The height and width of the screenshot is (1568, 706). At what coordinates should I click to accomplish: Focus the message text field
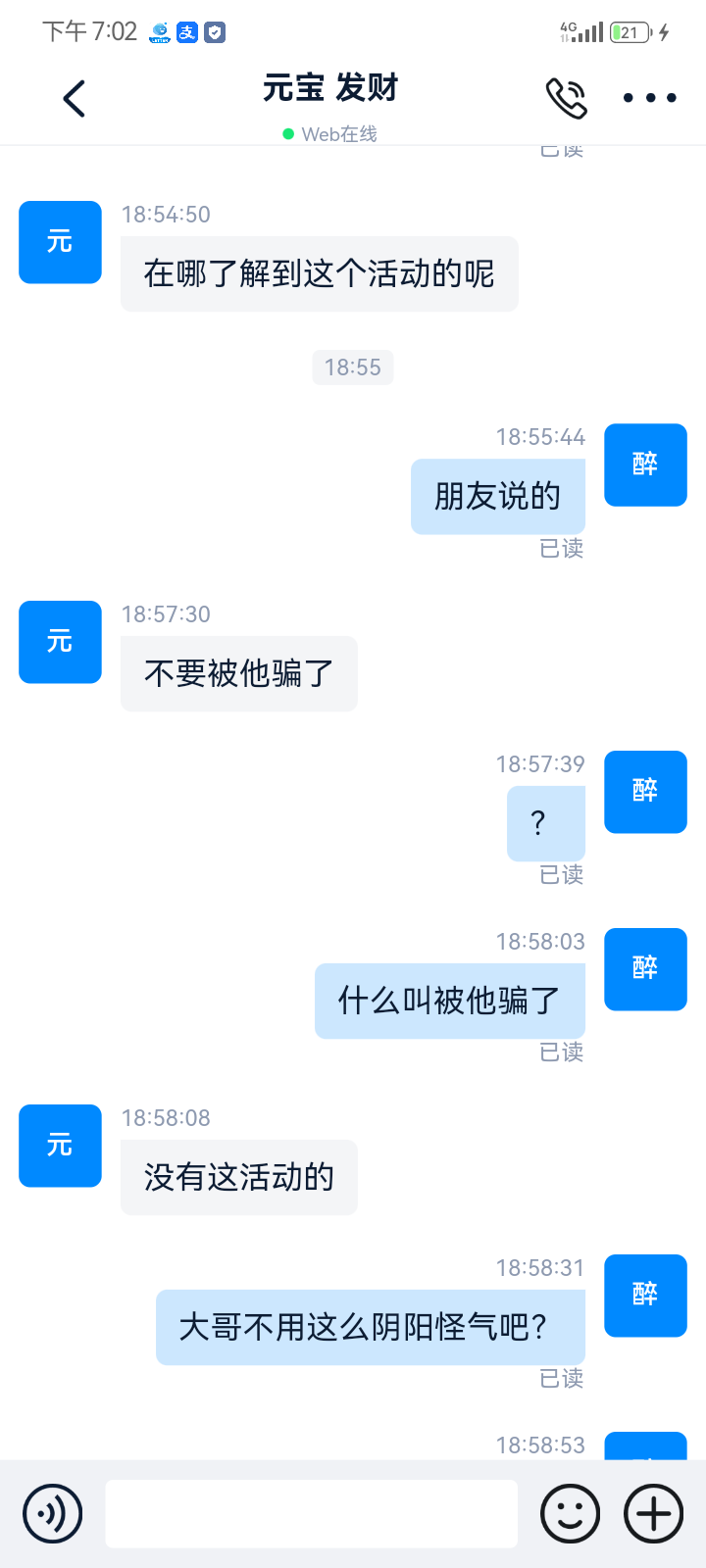click(311, 1514)
